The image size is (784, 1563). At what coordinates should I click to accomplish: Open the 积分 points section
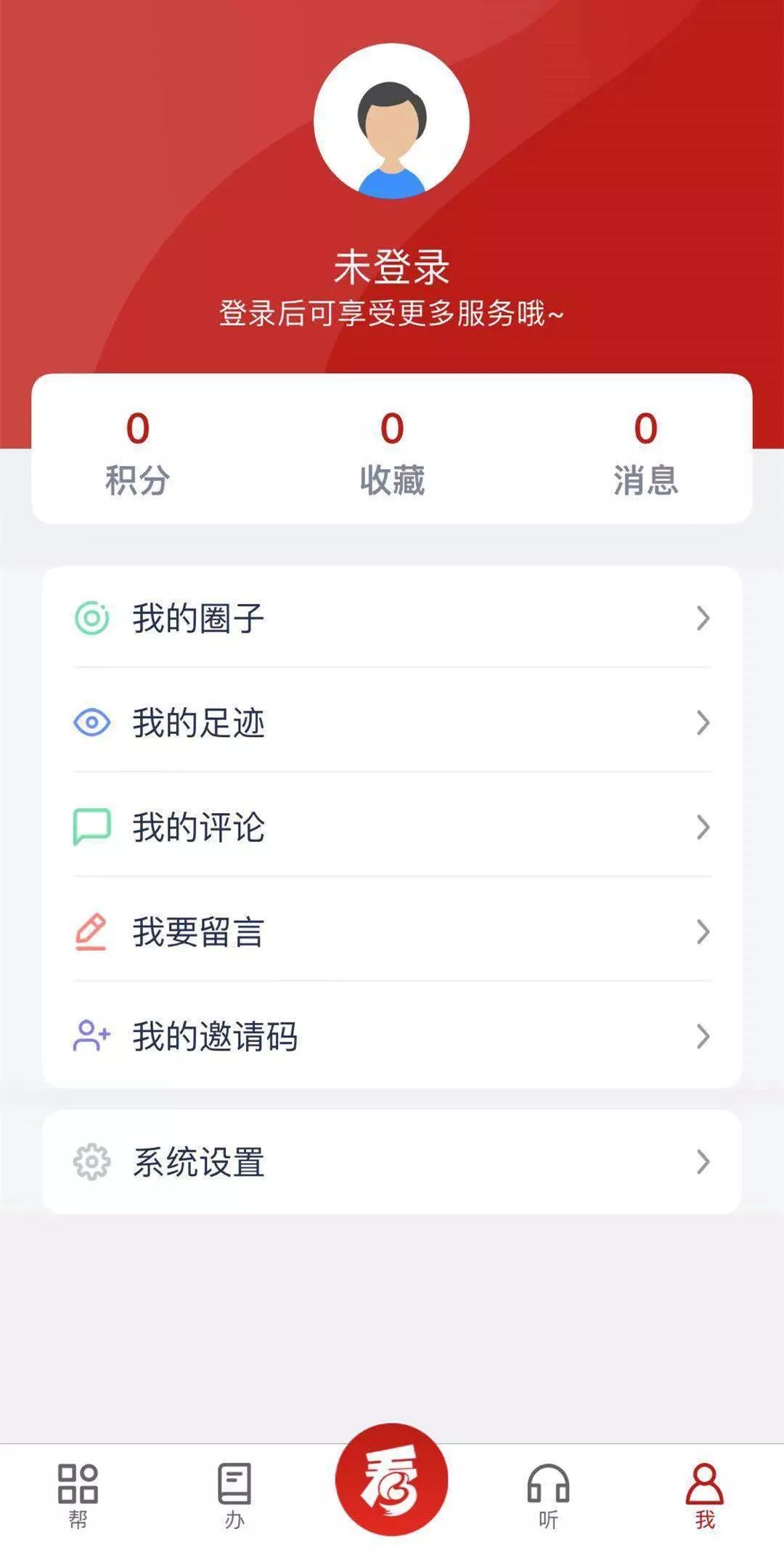pyautogui.click(x=137, y=452)
